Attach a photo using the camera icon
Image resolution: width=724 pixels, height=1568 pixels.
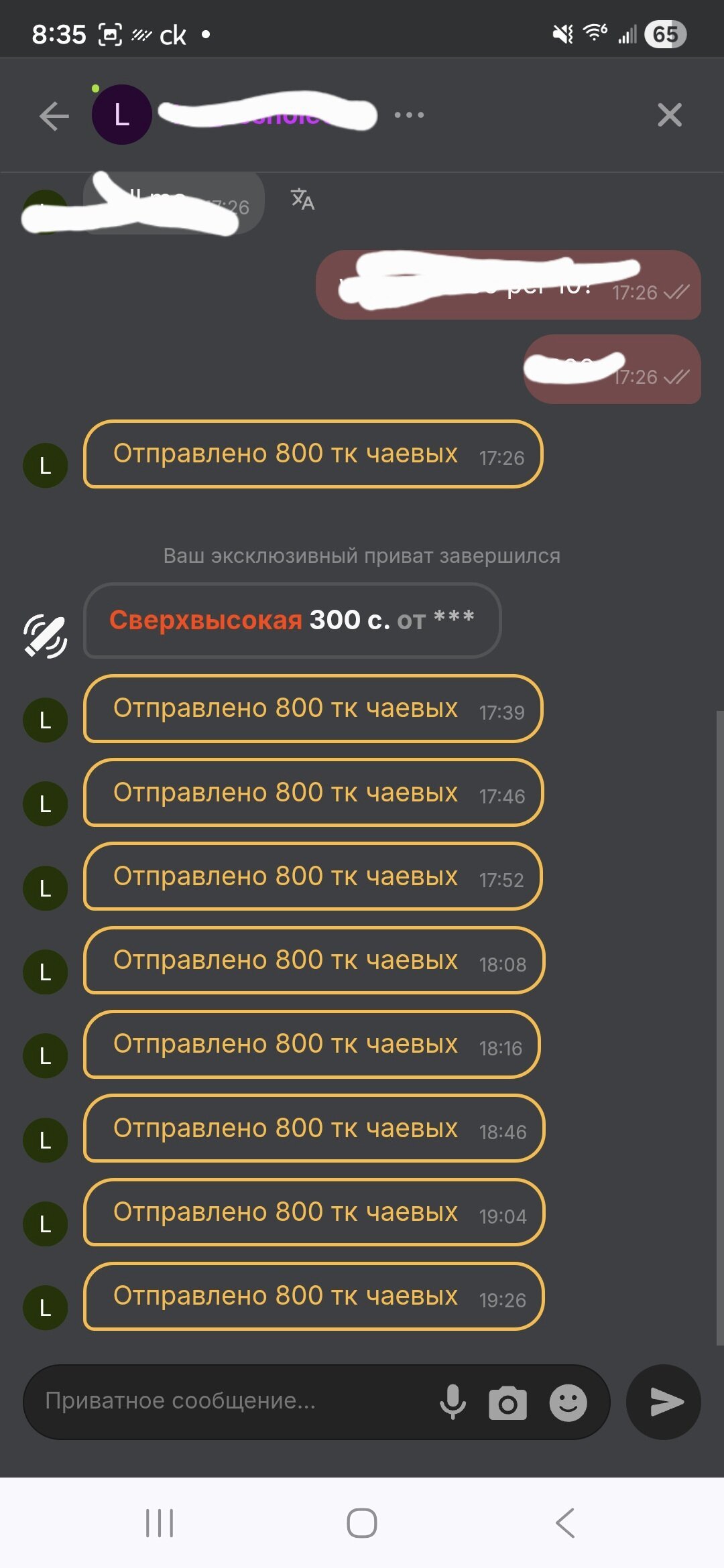(x=507, y=1402)
